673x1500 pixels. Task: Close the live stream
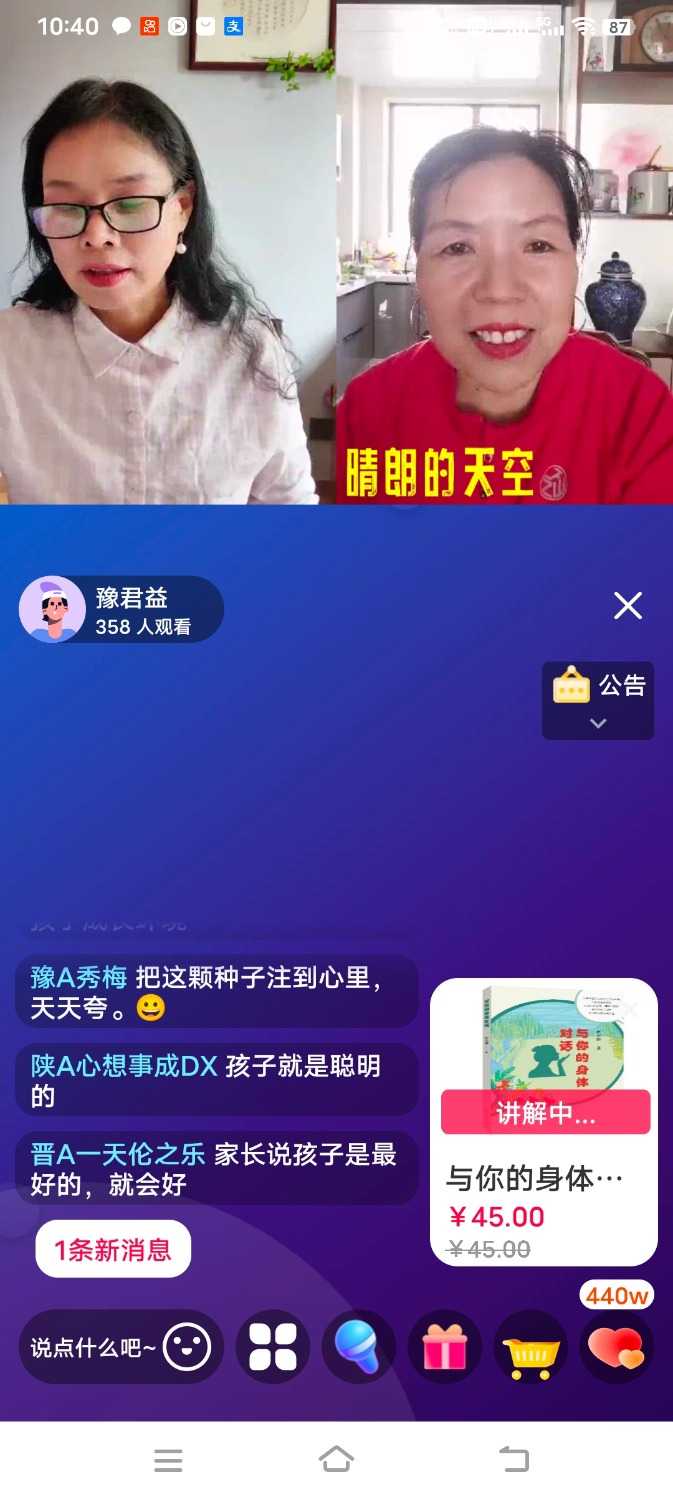(x=627, y=605)
